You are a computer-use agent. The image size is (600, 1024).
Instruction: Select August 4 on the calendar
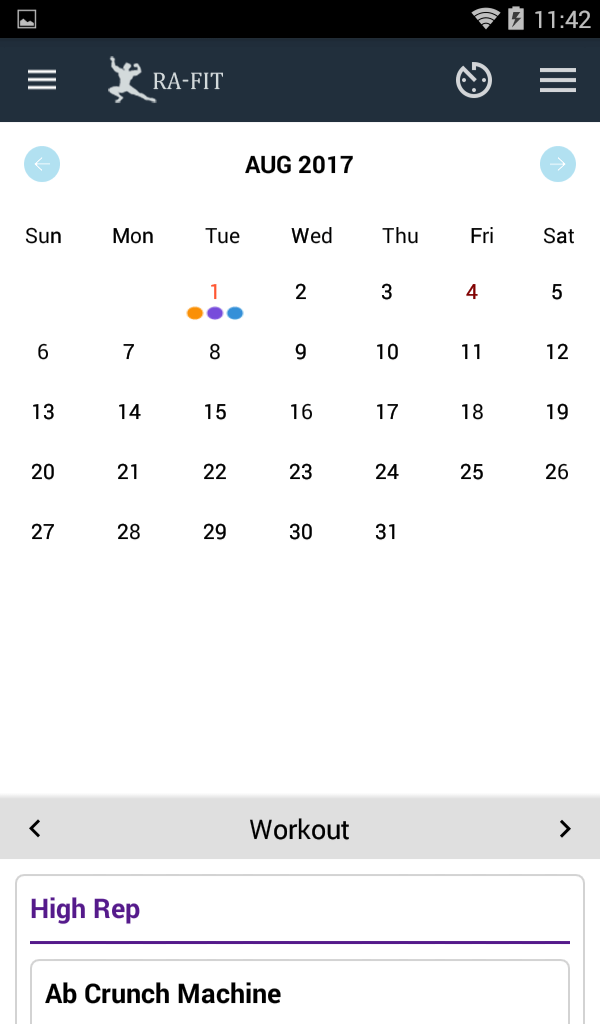472,293
